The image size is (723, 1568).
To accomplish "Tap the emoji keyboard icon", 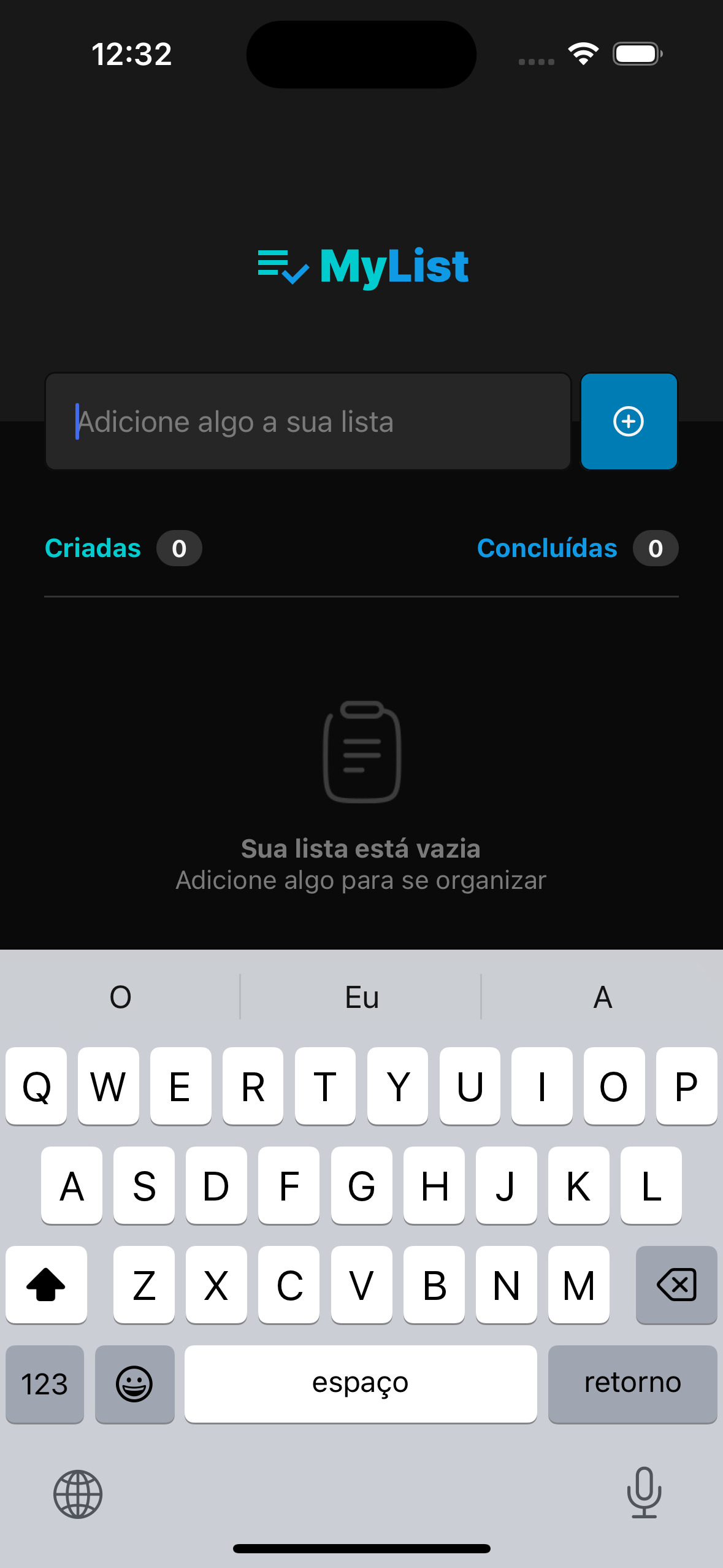I will 134,1384.
